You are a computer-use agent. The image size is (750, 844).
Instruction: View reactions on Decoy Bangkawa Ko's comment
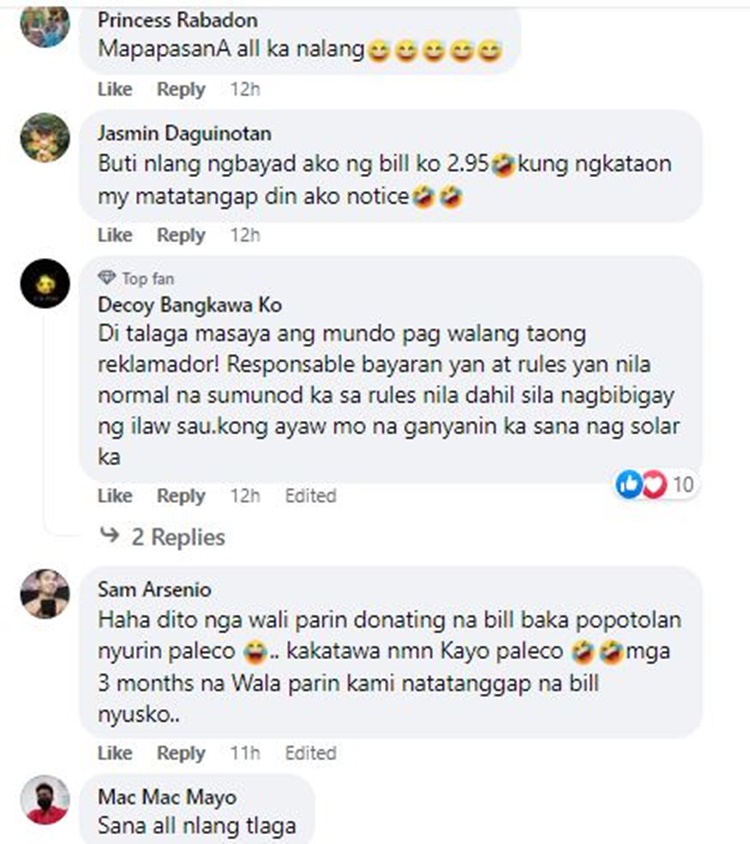coord(656,486)
